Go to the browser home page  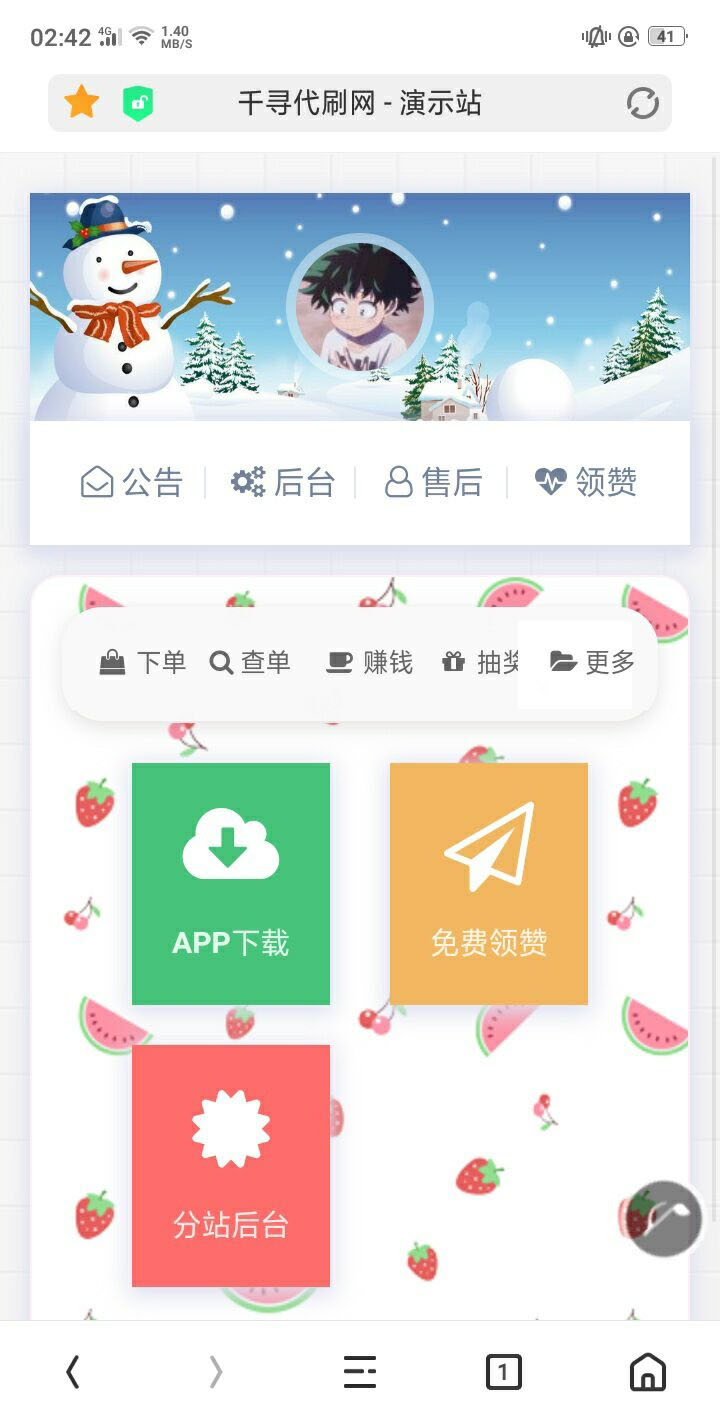647,1372
